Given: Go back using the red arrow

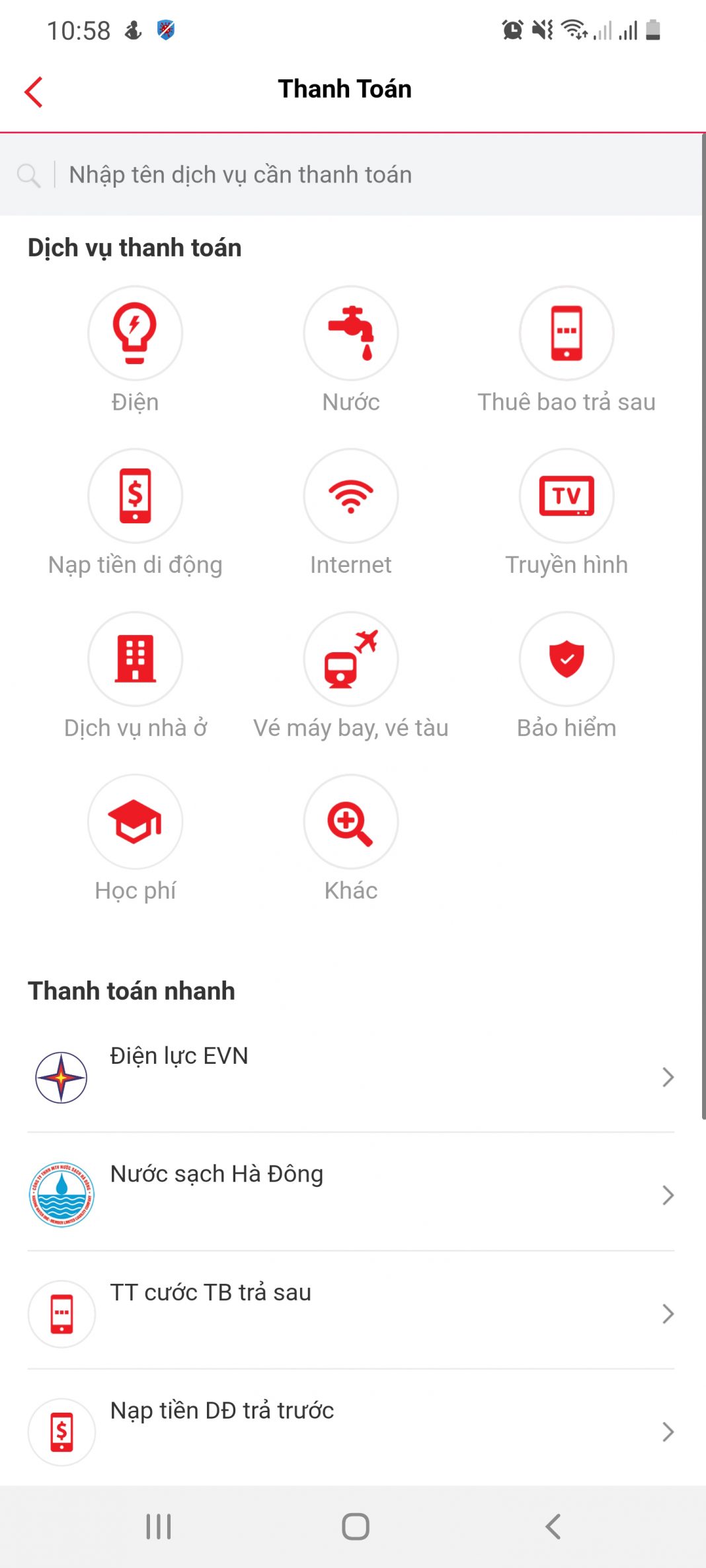Looking at the screenshot, I should (x=34, y=91).
